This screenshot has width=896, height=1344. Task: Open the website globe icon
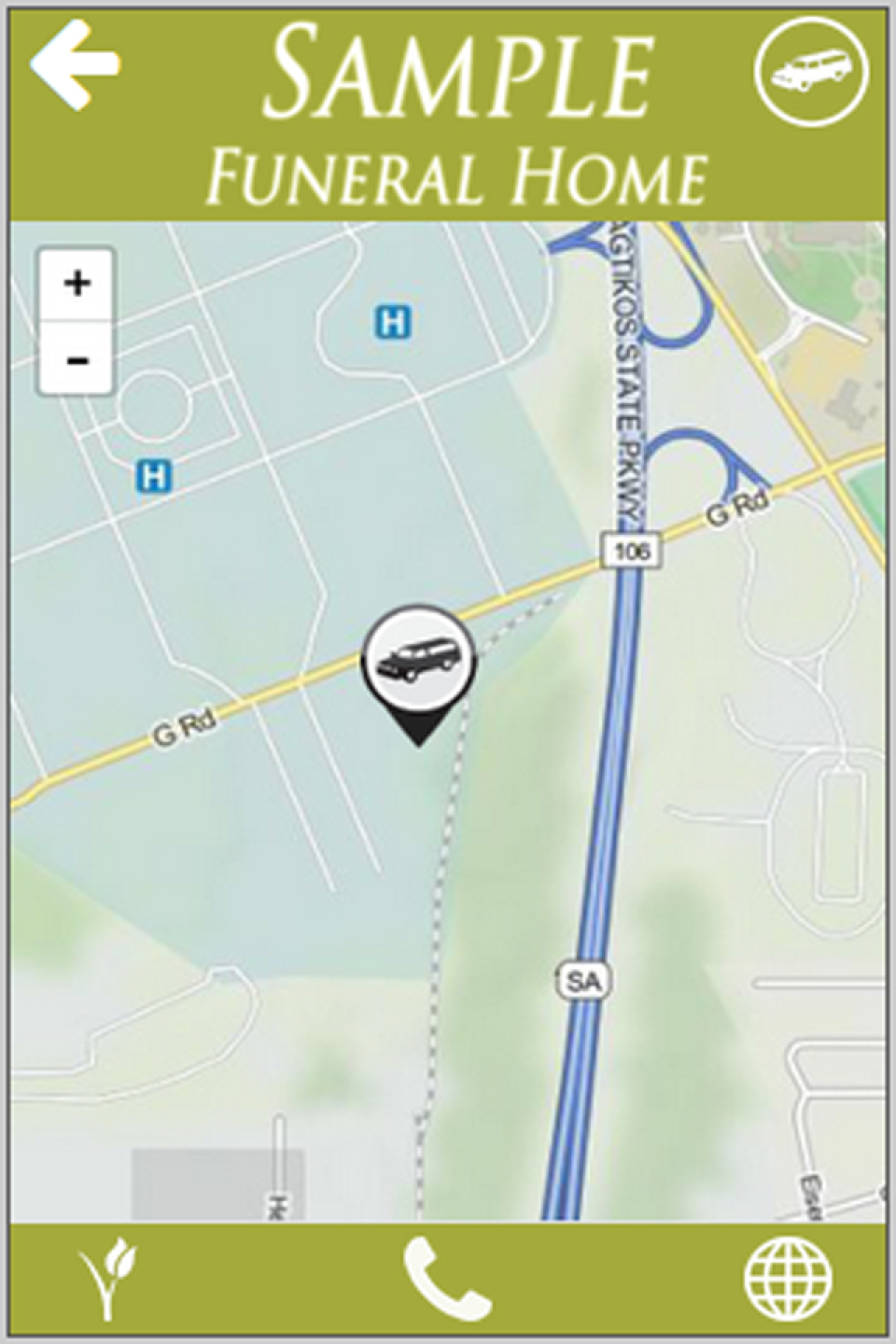click(x=789, y=1280)
